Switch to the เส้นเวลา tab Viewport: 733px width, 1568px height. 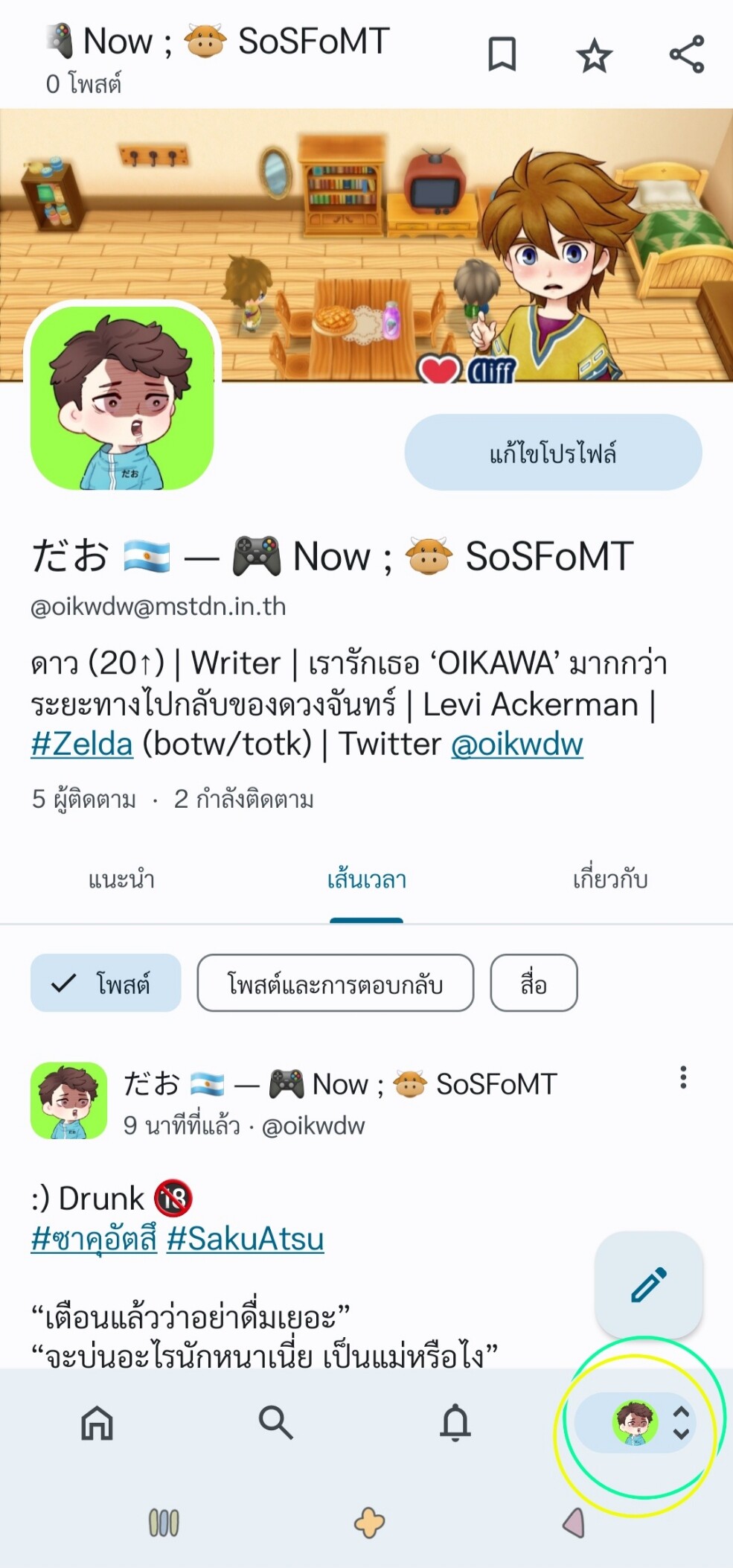367,879
